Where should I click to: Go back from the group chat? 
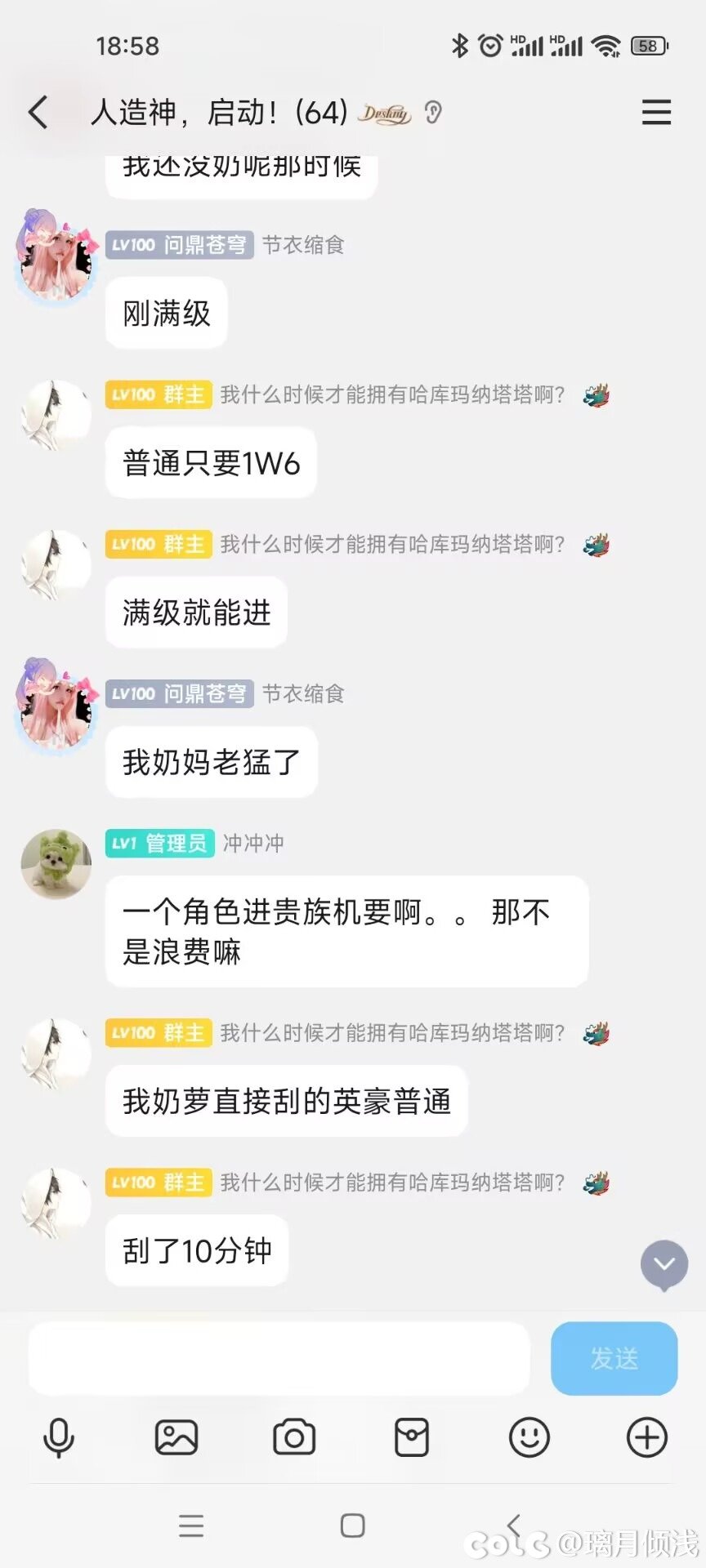(x=38, y=112)
